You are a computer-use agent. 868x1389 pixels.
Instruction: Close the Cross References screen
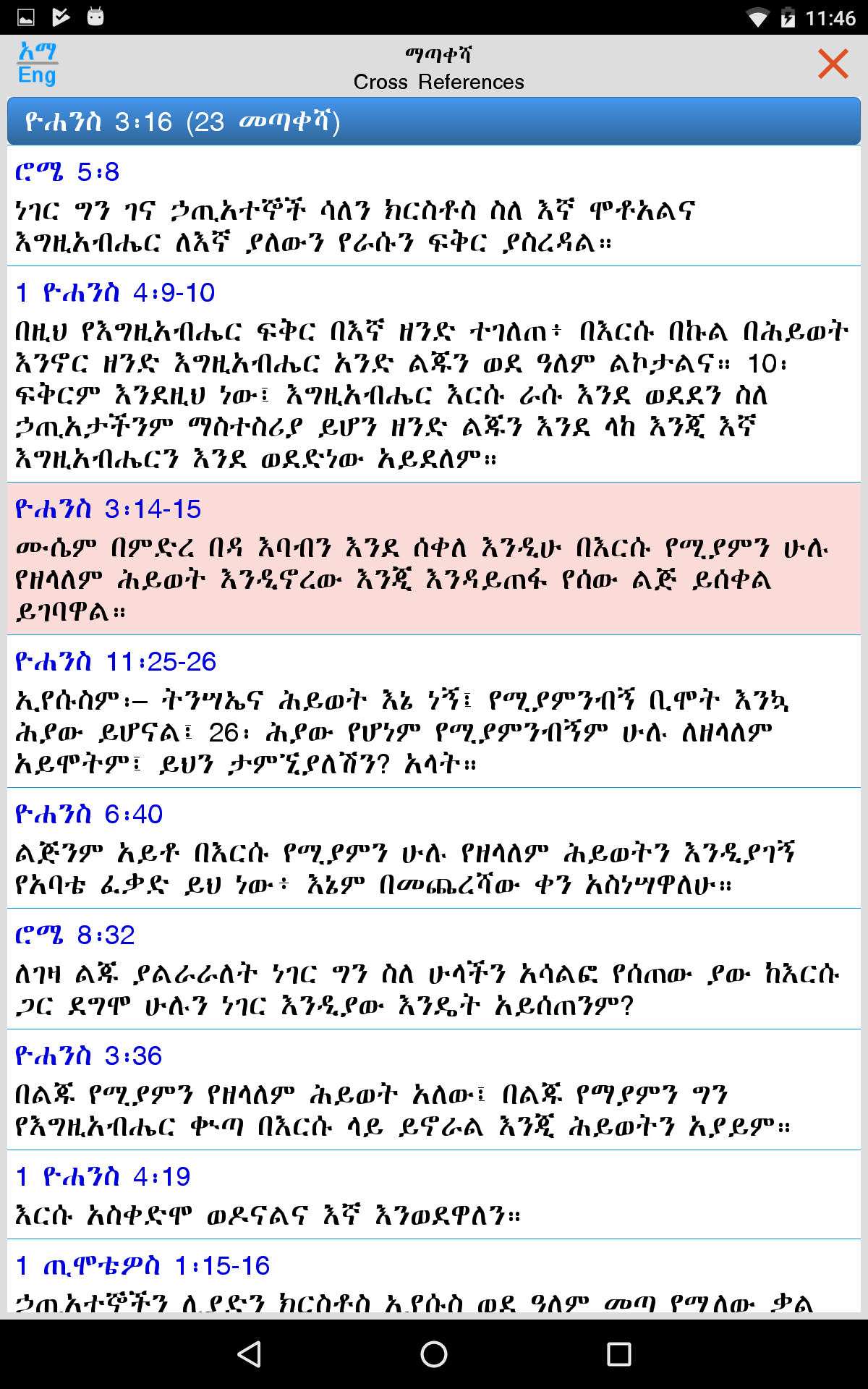pyautogui.click(x=833, y=64)
